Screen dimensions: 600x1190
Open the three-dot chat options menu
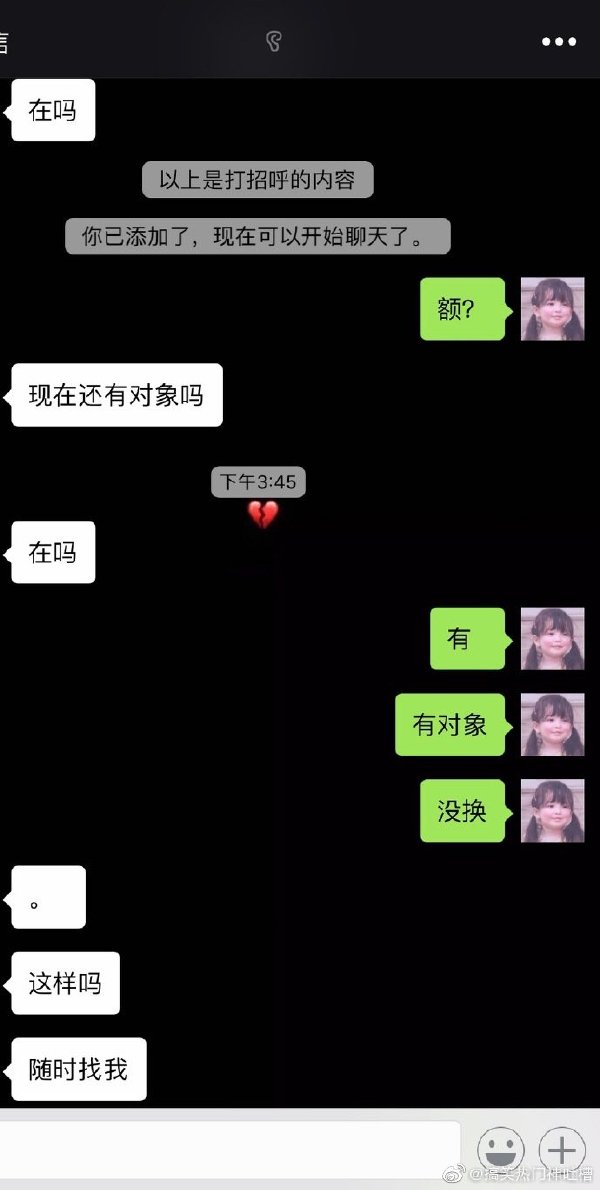point(559,42)
